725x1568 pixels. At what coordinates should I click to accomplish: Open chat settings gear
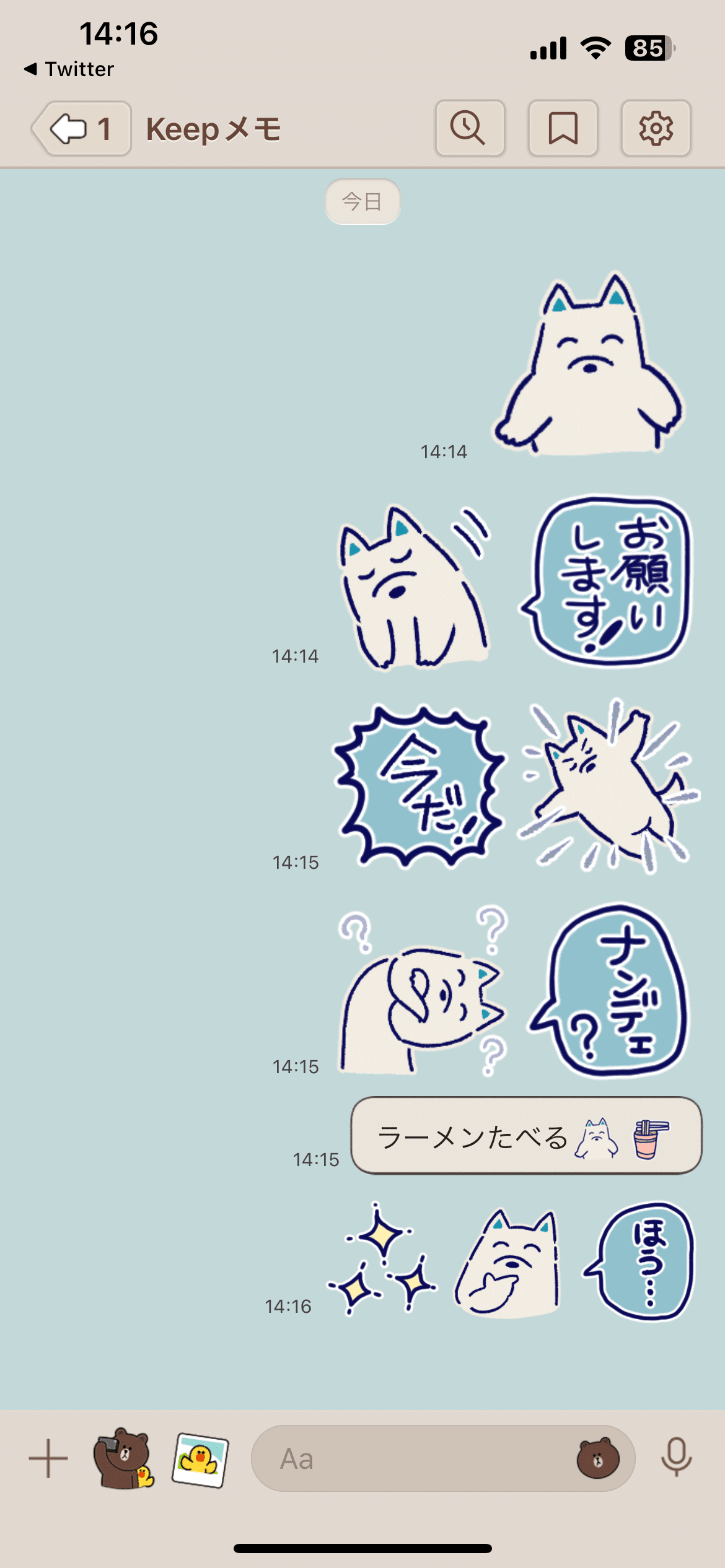pos(656,128)
